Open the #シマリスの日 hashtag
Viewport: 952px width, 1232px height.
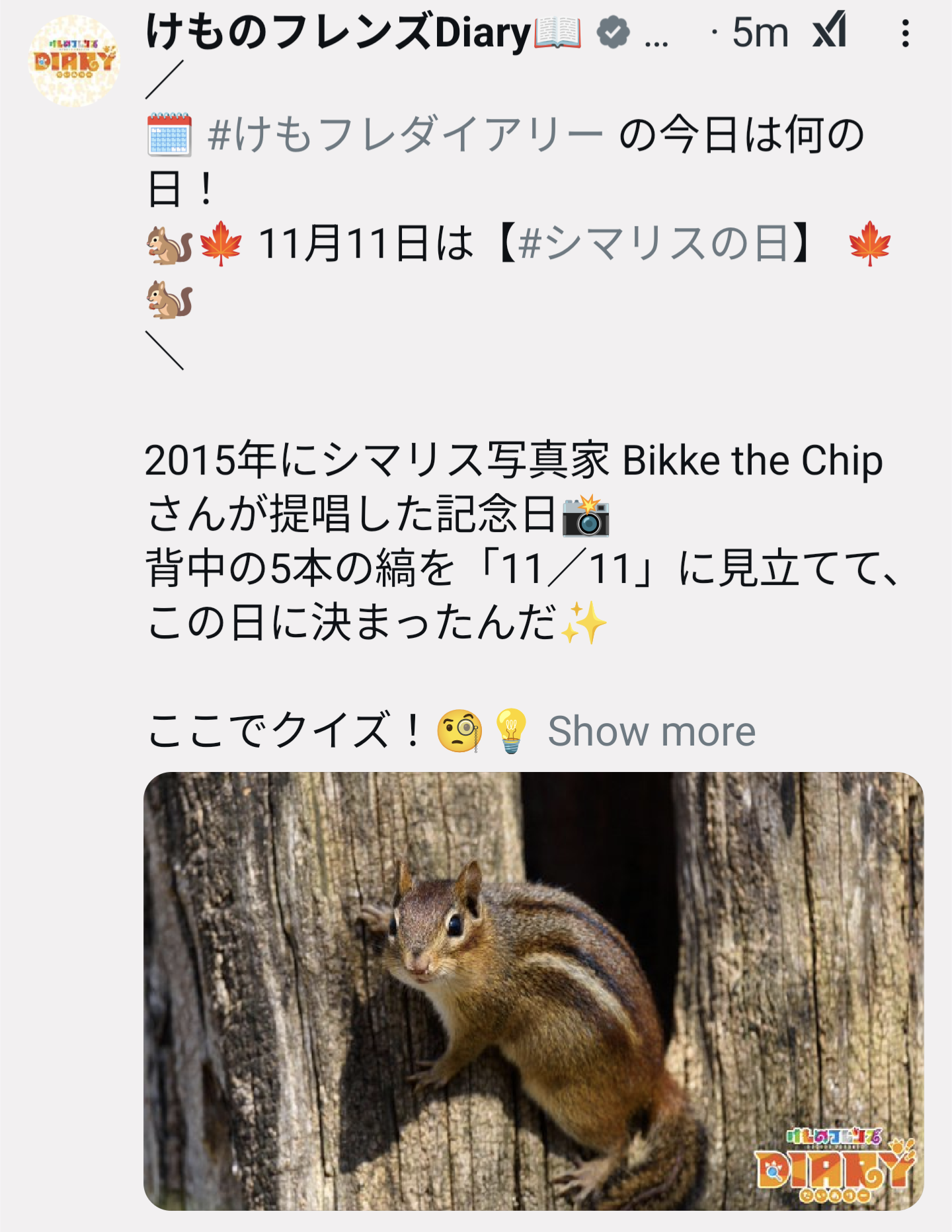click(653, 243)
